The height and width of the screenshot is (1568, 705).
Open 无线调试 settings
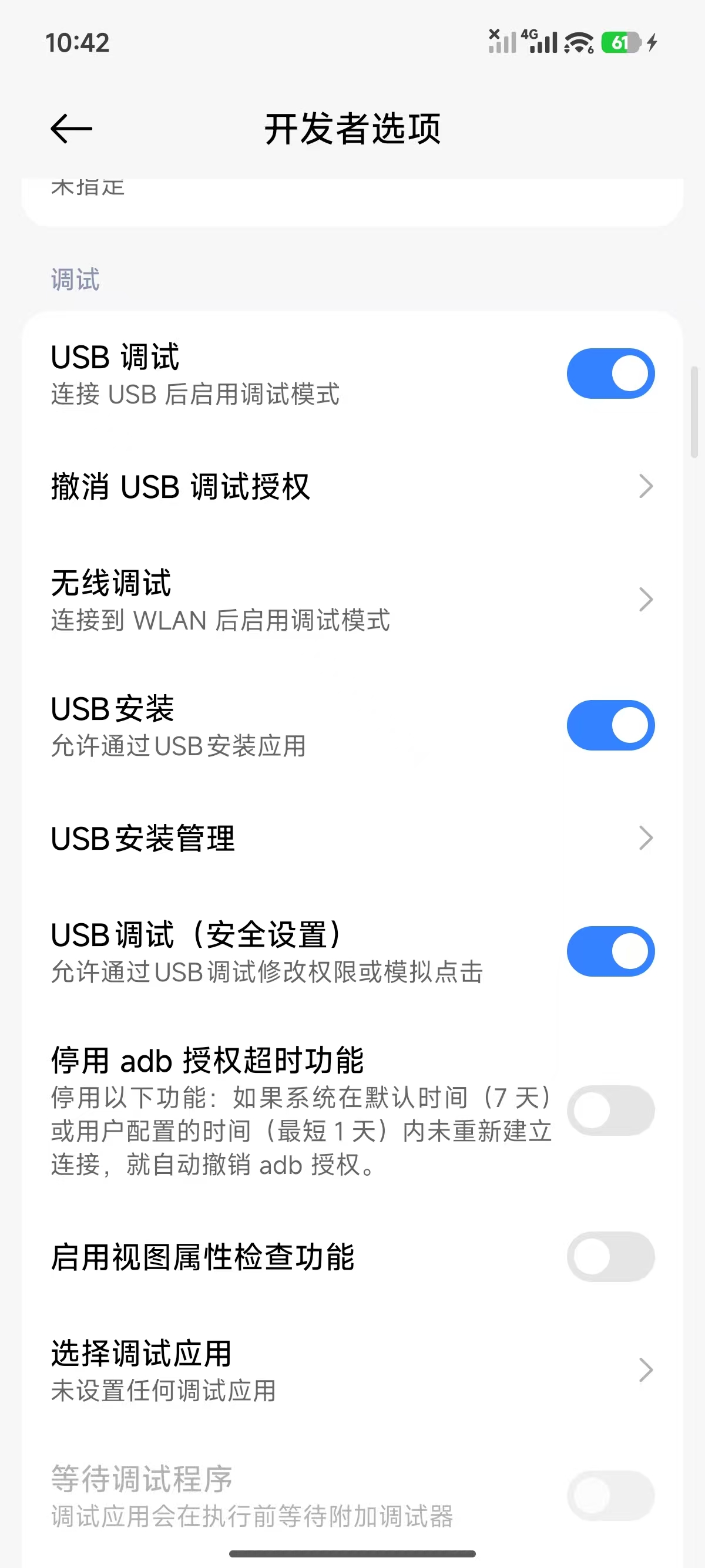(352, 600)
